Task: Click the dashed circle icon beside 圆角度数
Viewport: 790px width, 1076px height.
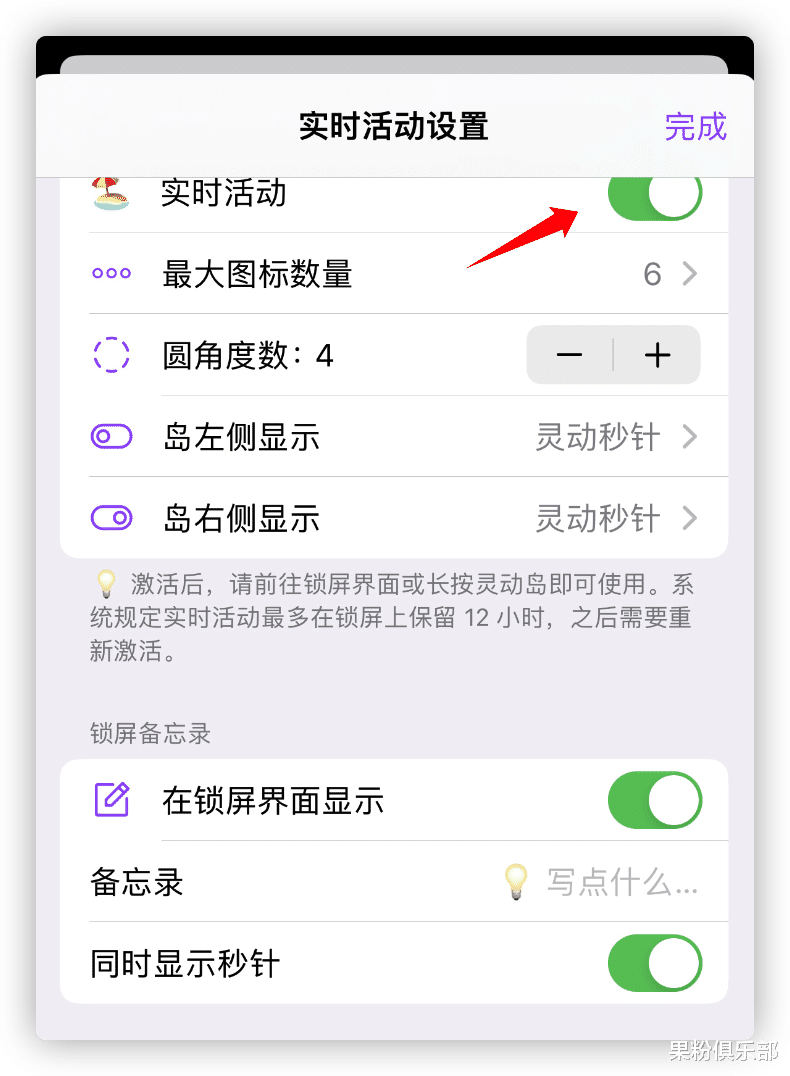Action: click(x=110, y=355)
